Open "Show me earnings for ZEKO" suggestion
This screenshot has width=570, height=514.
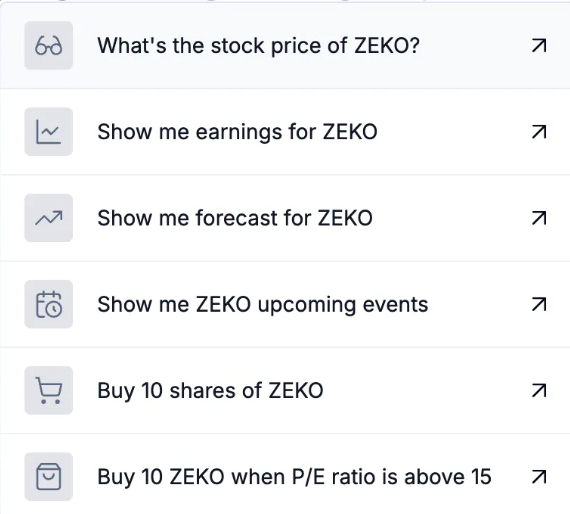coord(285,132)
